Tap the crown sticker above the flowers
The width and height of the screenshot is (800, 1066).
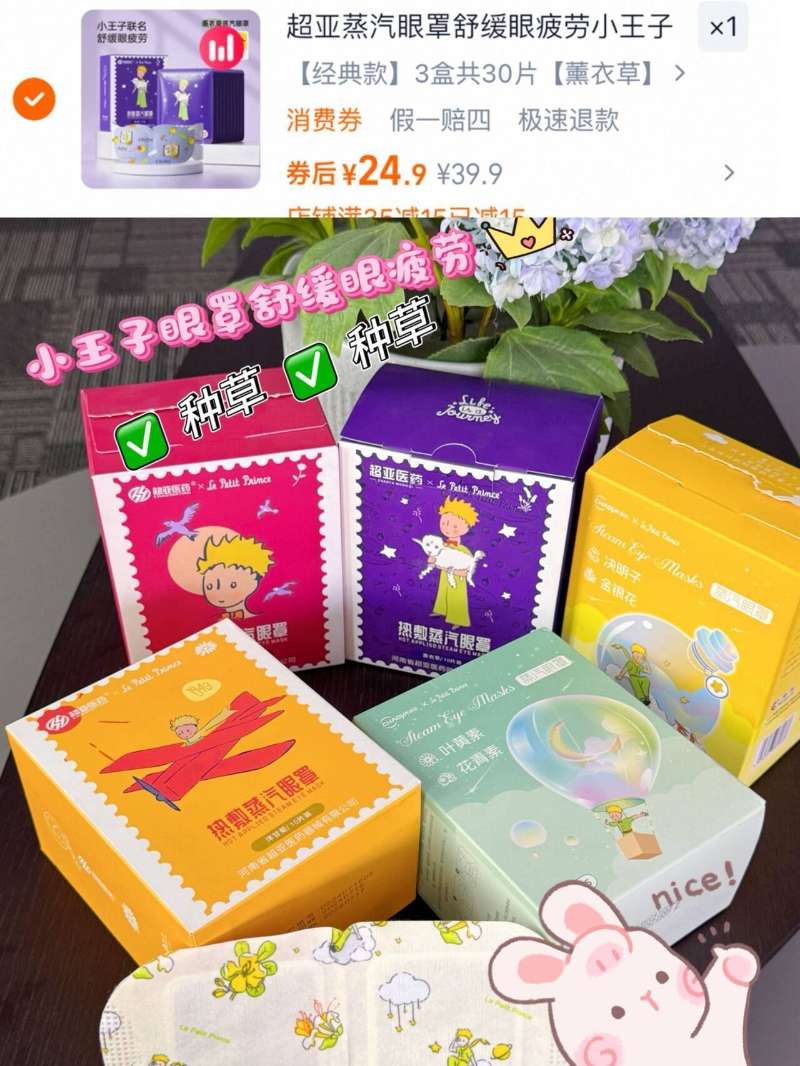coord(520,238)
